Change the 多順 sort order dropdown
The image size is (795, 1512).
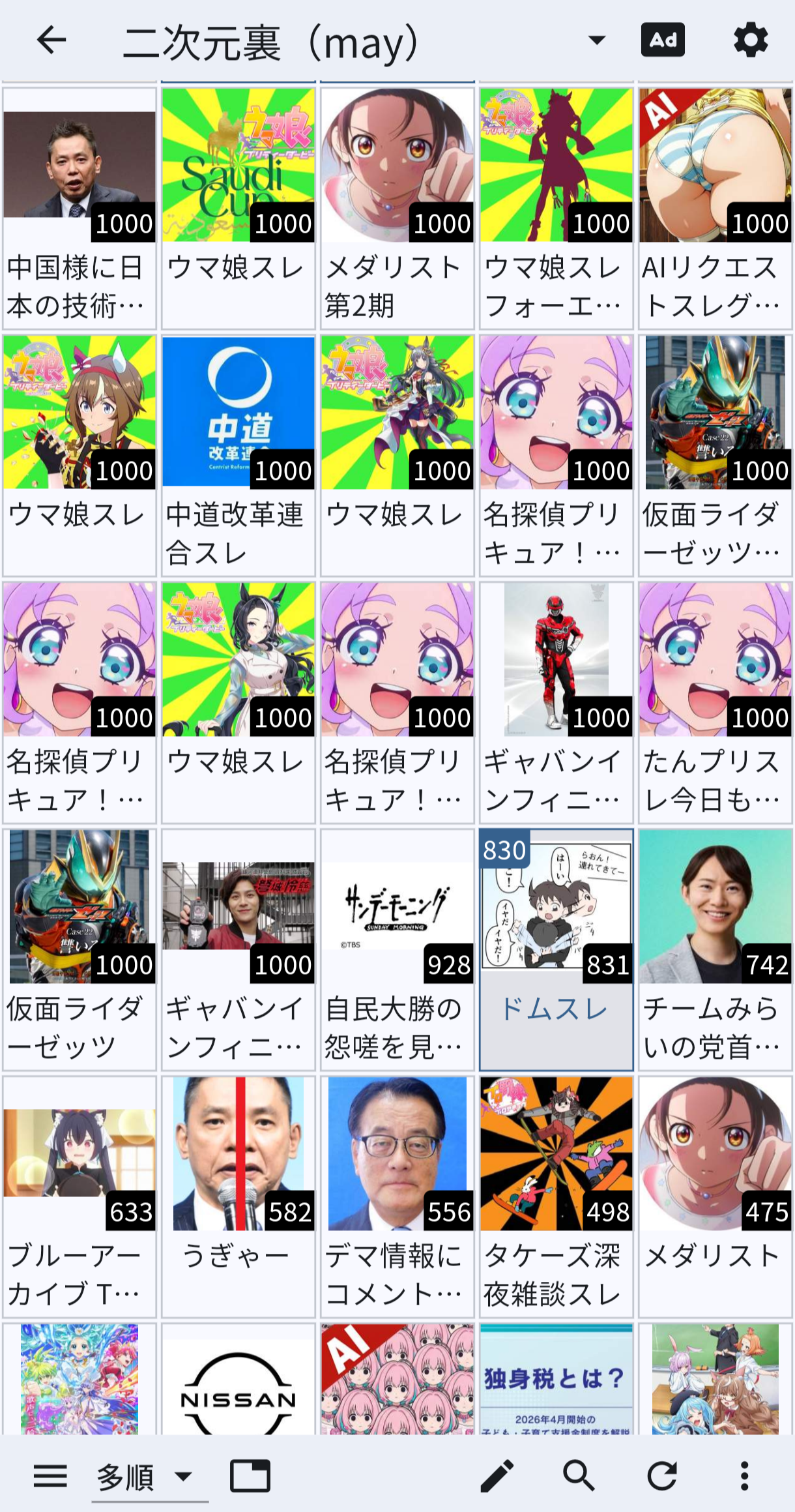(x=145, y=1476)
